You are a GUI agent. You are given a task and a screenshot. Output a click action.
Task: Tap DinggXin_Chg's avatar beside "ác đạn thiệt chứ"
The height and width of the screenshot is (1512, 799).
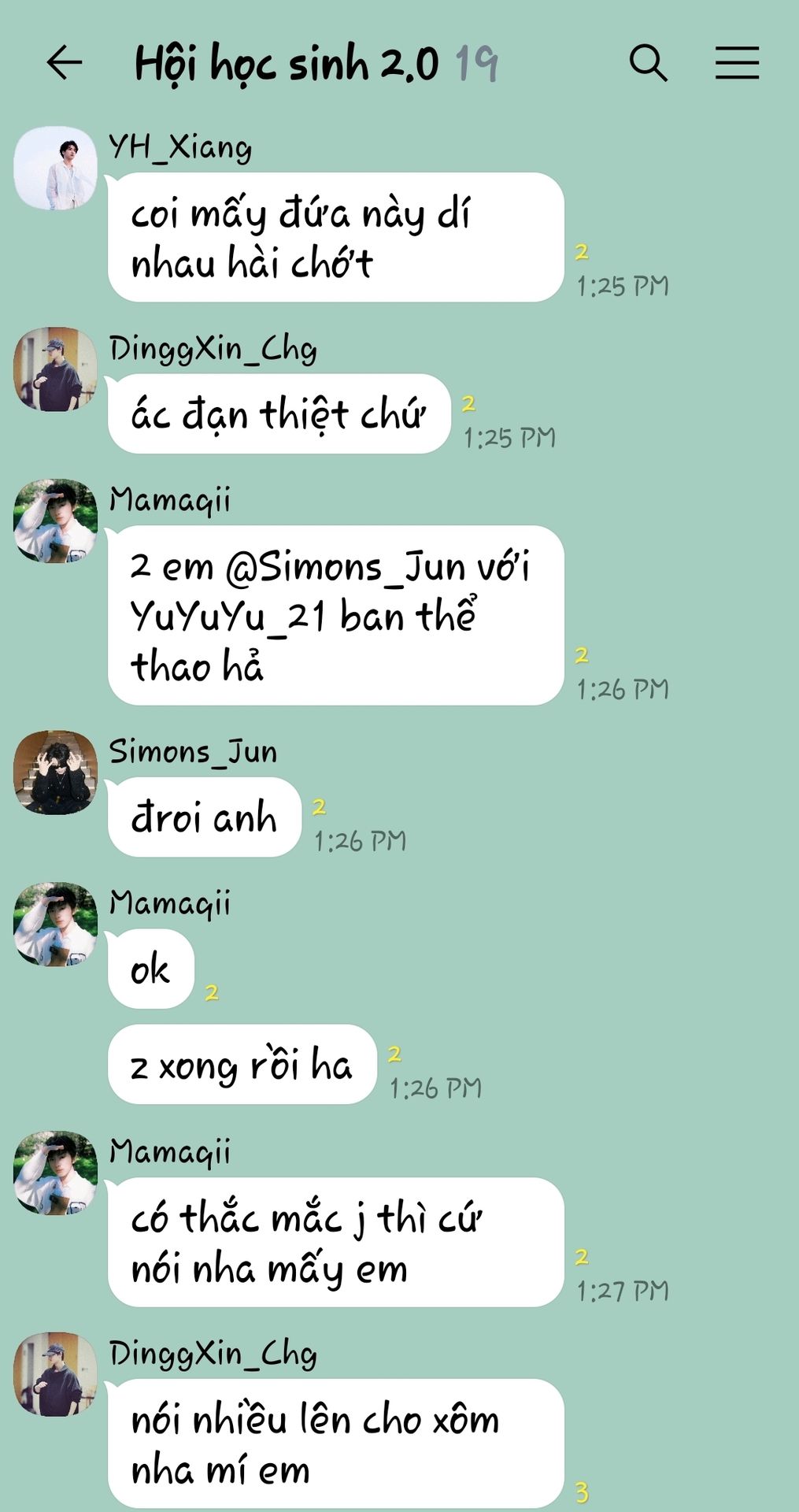(55, 369)
